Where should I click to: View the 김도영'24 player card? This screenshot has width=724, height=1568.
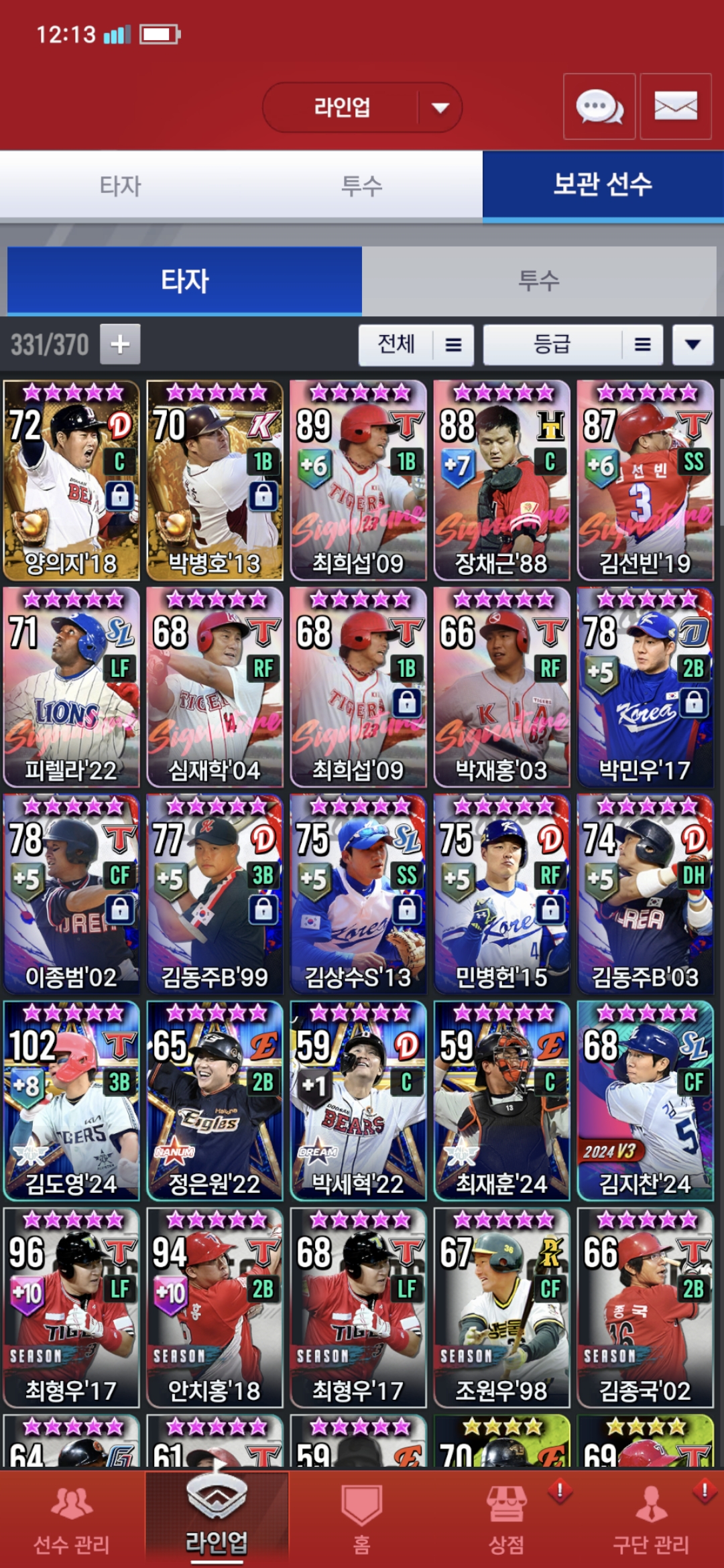coord(71,1101)
